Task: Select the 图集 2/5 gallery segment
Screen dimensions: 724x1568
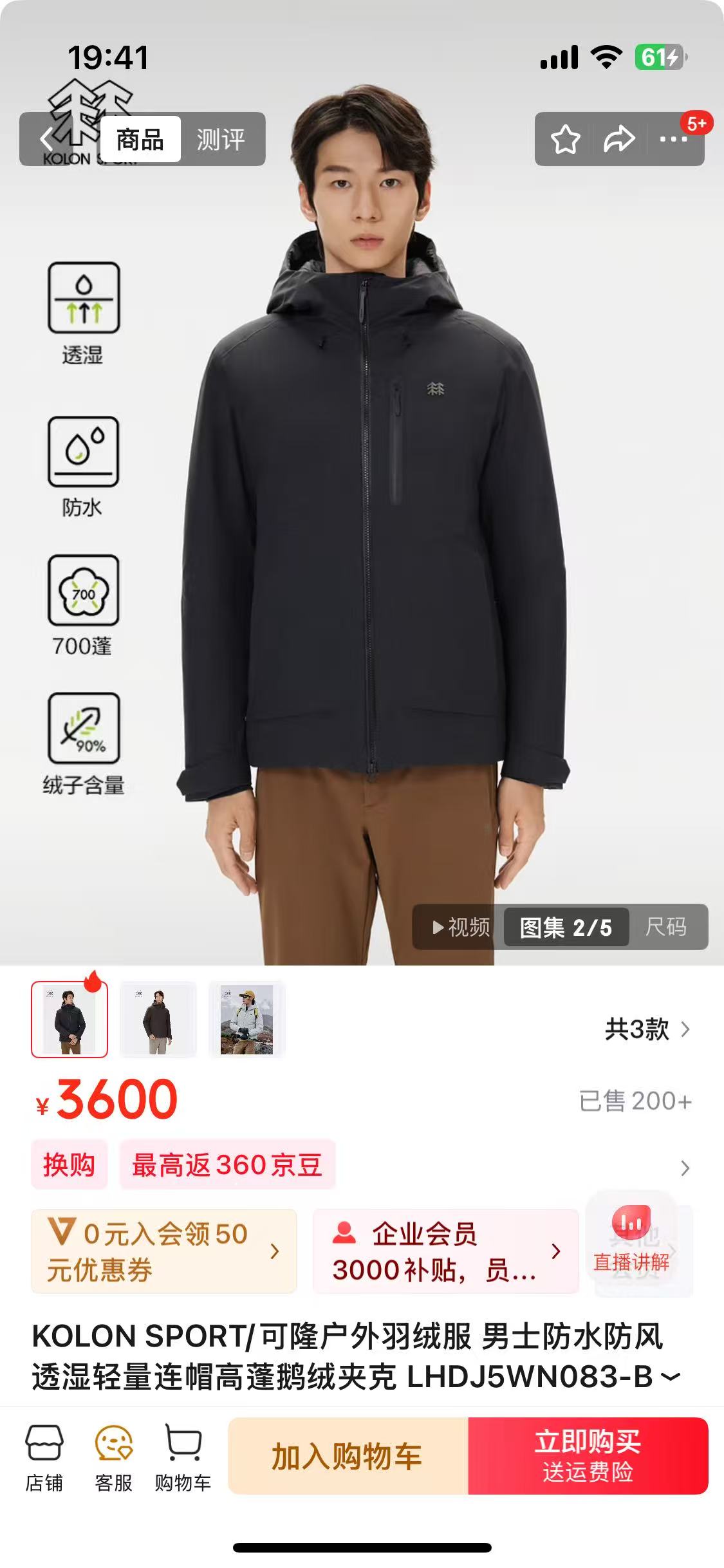Action: [x=565, y=927]
